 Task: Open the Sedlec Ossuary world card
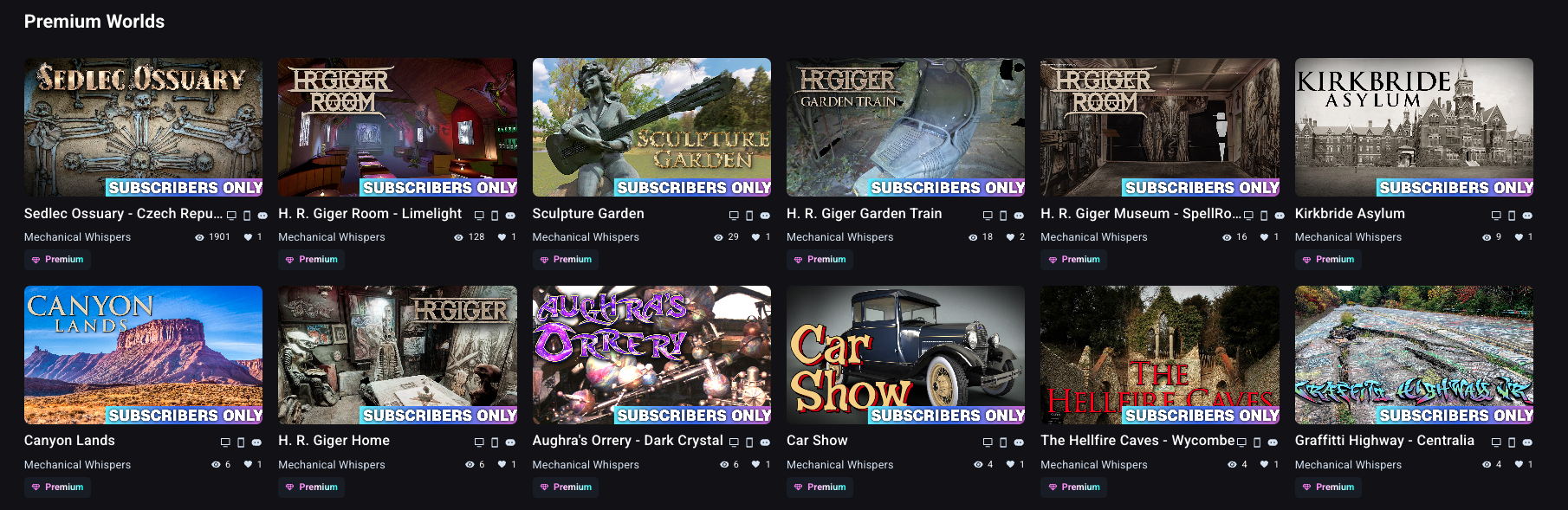click(143, 127)
